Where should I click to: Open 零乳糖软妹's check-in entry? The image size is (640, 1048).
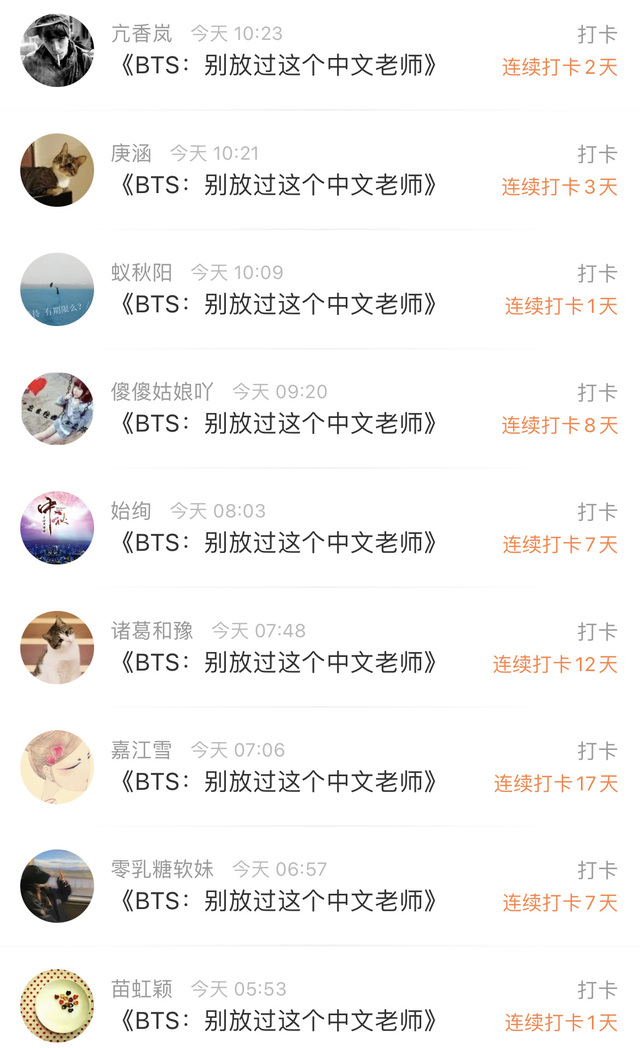[x=278, y=901]
